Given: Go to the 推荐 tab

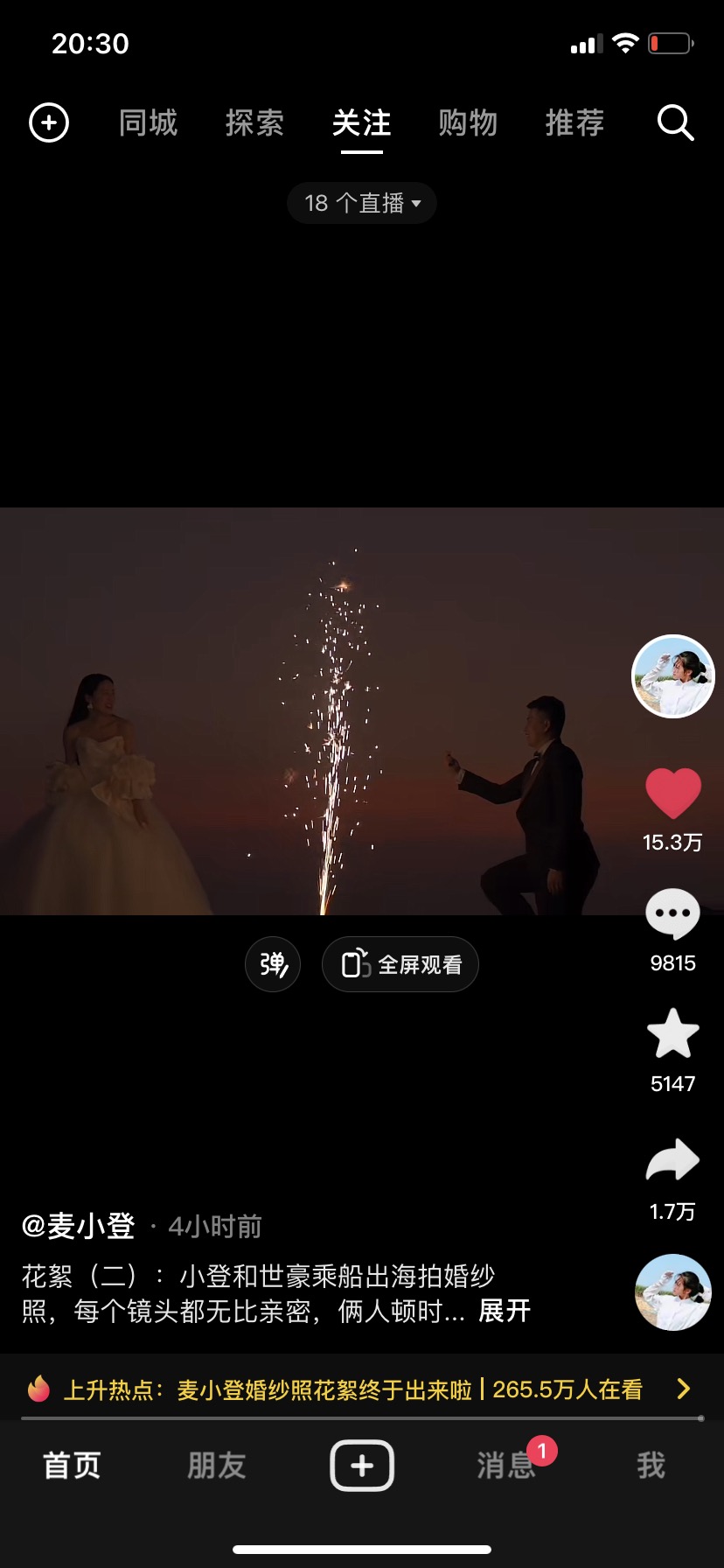Looking at the screenshot, I should click(574, 122).
